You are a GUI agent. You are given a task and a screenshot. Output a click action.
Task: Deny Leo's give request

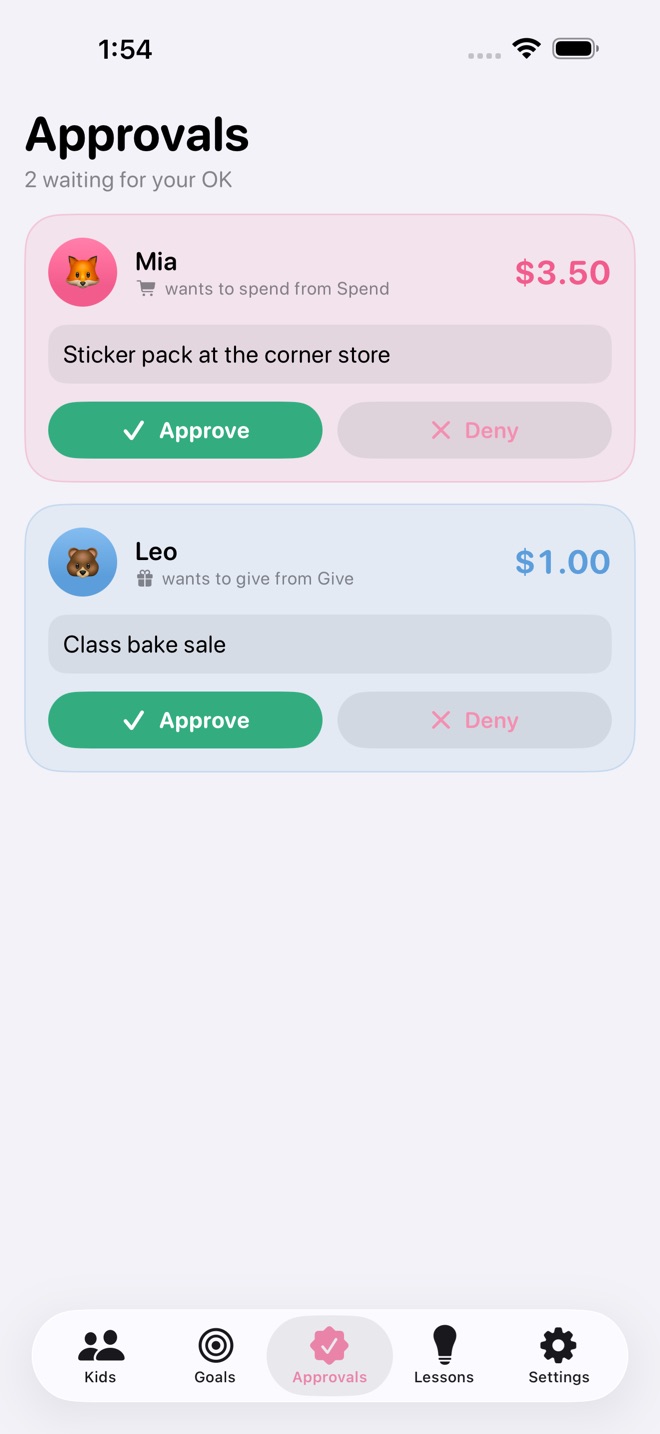click(474, 720)
